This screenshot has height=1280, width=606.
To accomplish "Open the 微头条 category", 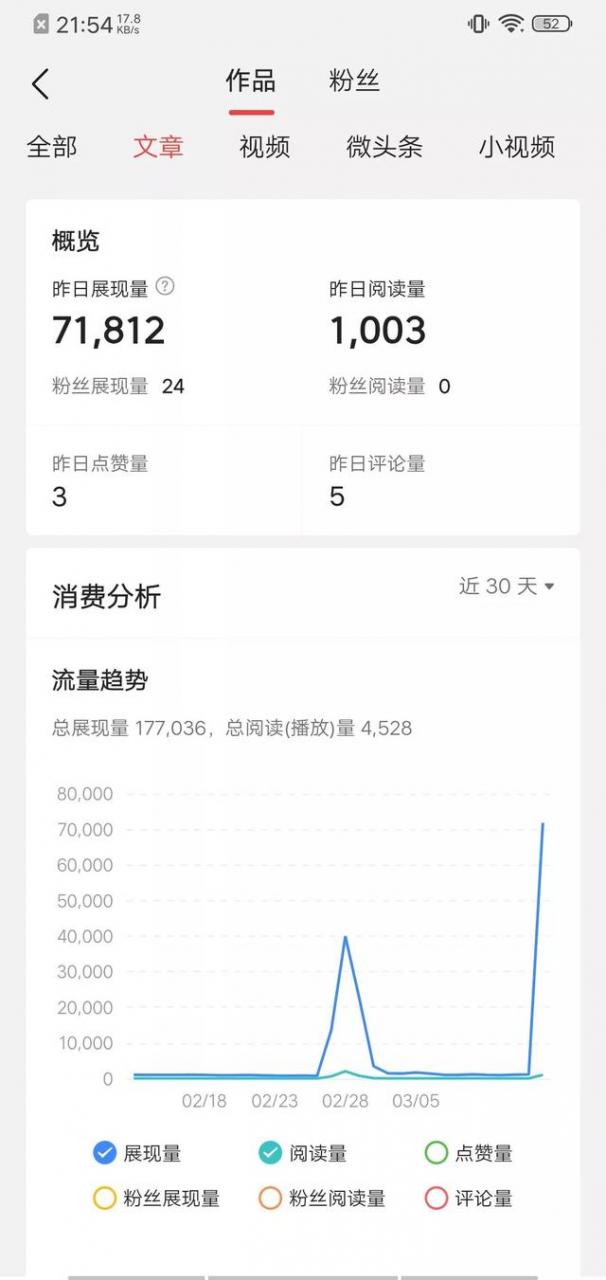I will coord(385,147).
